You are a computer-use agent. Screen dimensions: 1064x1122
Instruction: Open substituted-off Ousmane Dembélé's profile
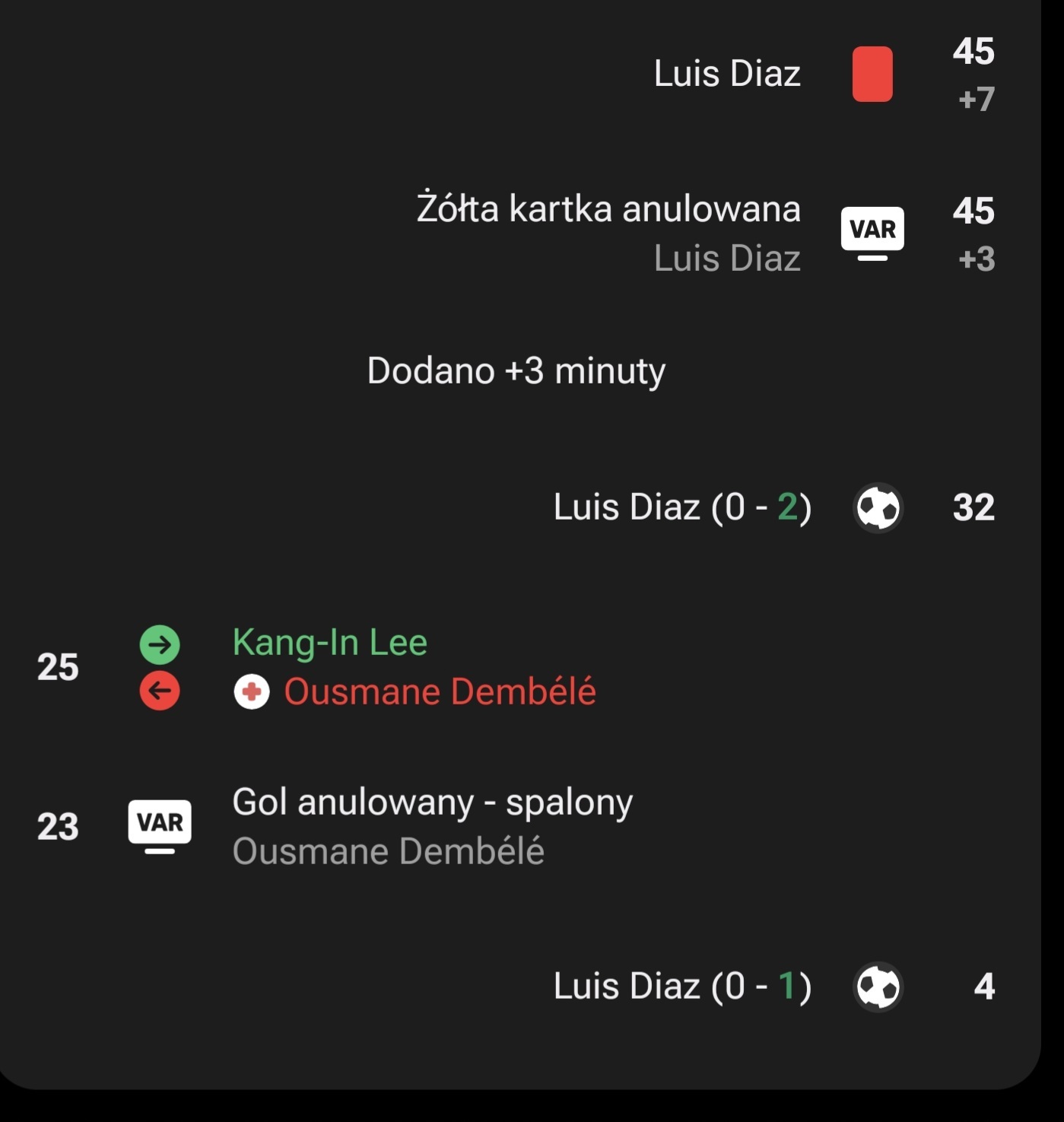pos(440,692)
